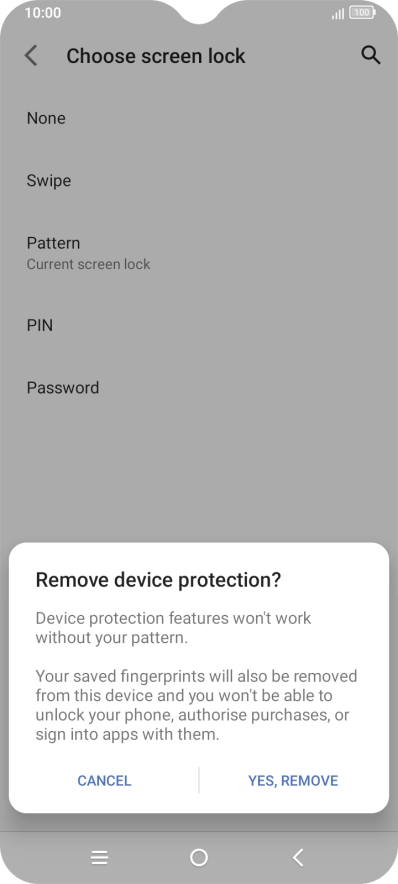
Task: Choose PIN as screen lock
Action: click(199, 325)
